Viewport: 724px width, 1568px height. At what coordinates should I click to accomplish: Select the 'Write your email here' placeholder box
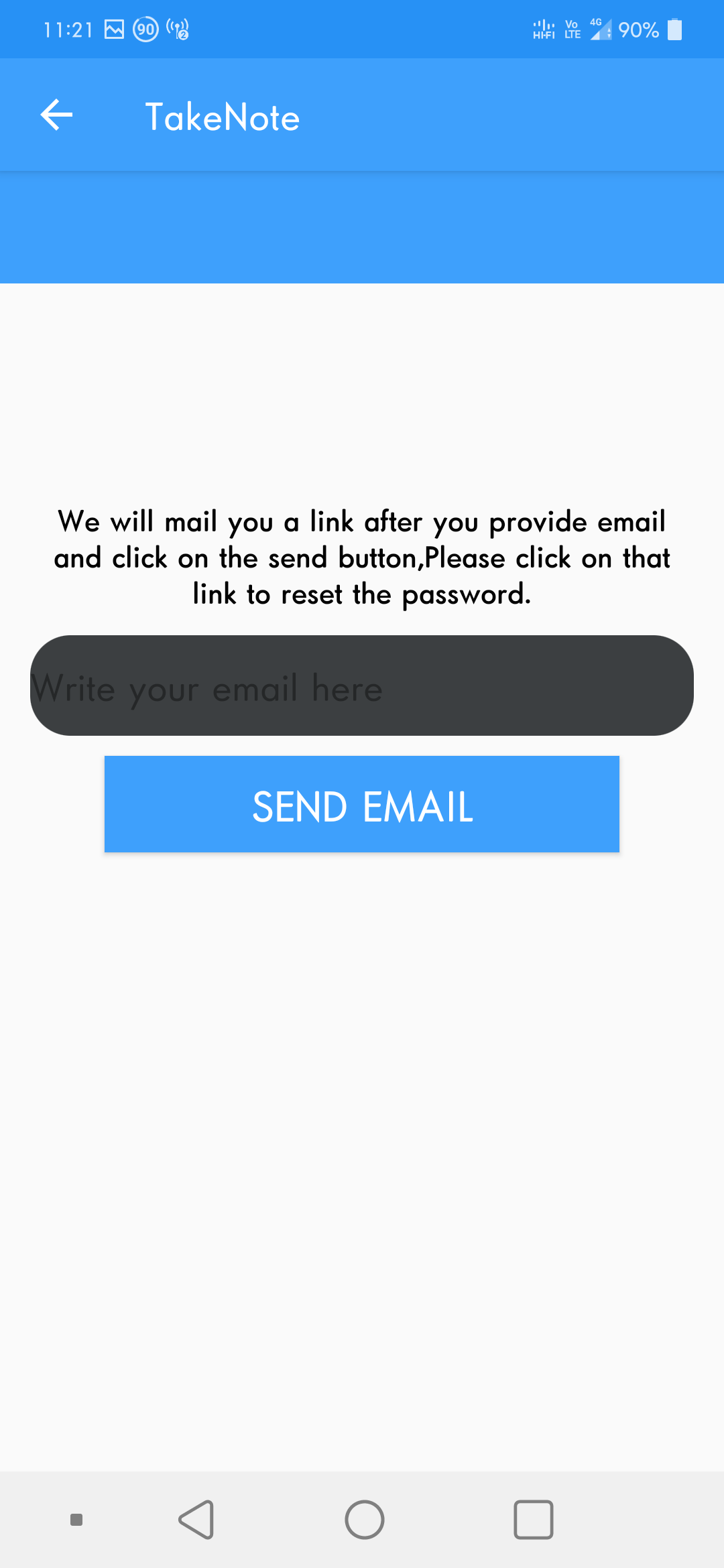tap(362, 687)
